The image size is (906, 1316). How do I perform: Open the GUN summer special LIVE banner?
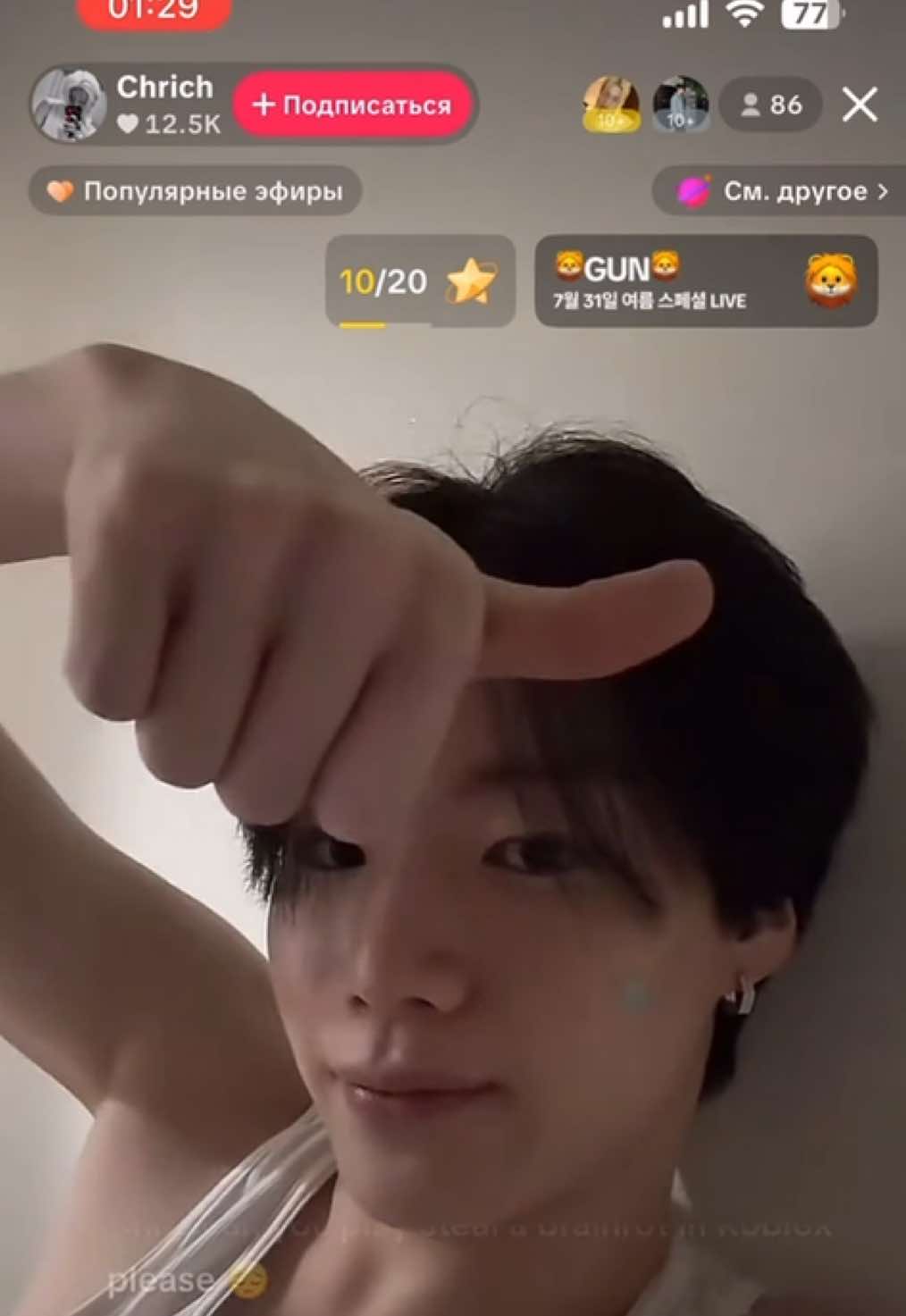pos(706,281)
